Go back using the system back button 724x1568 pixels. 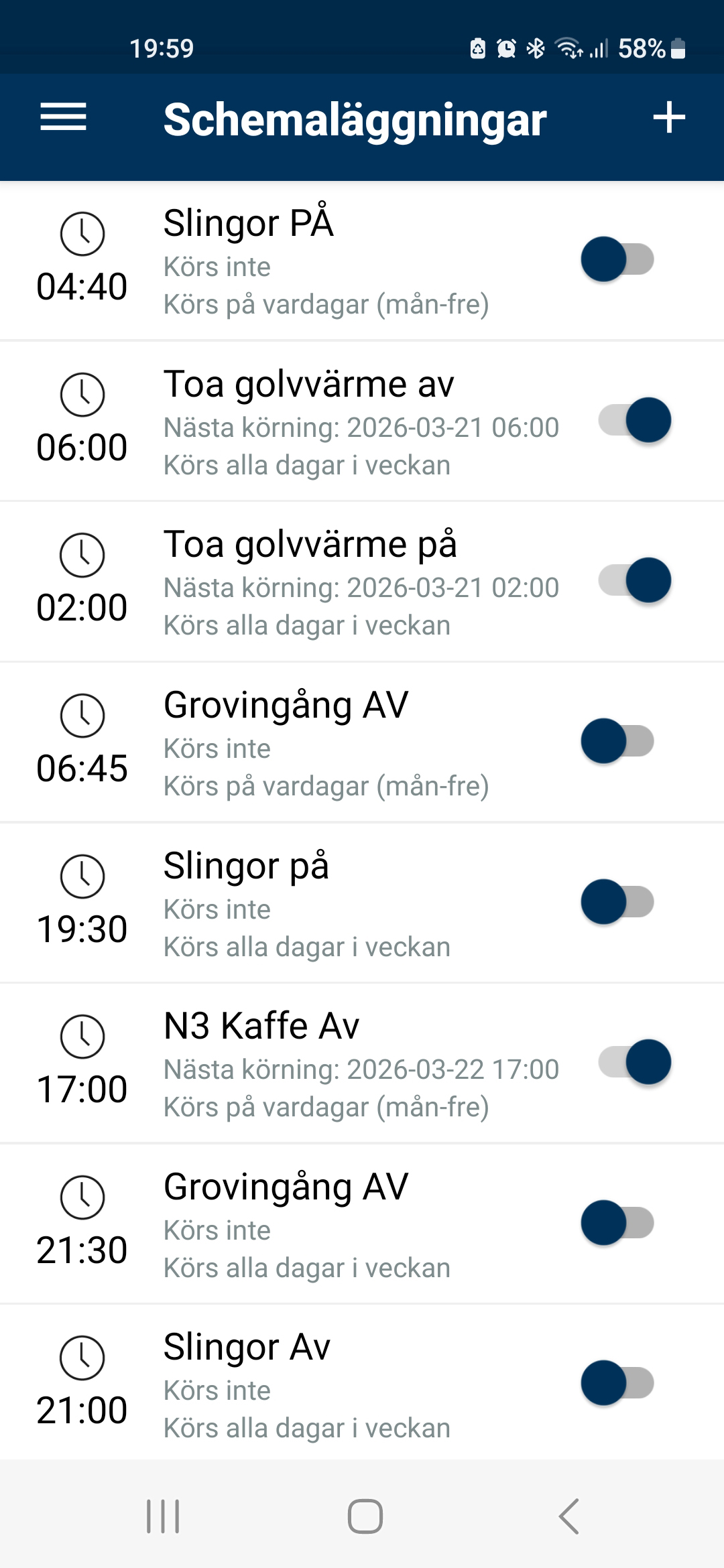tap(568, 1516)
